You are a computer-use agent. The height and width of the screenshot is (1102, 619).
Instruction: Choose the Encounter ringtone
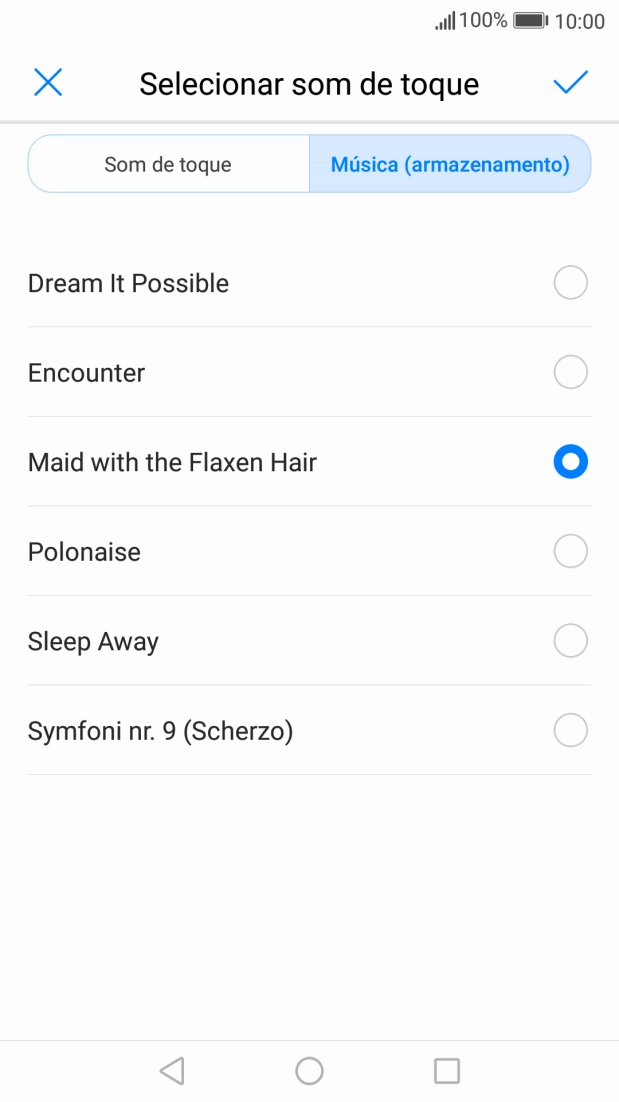click(570, 373)
